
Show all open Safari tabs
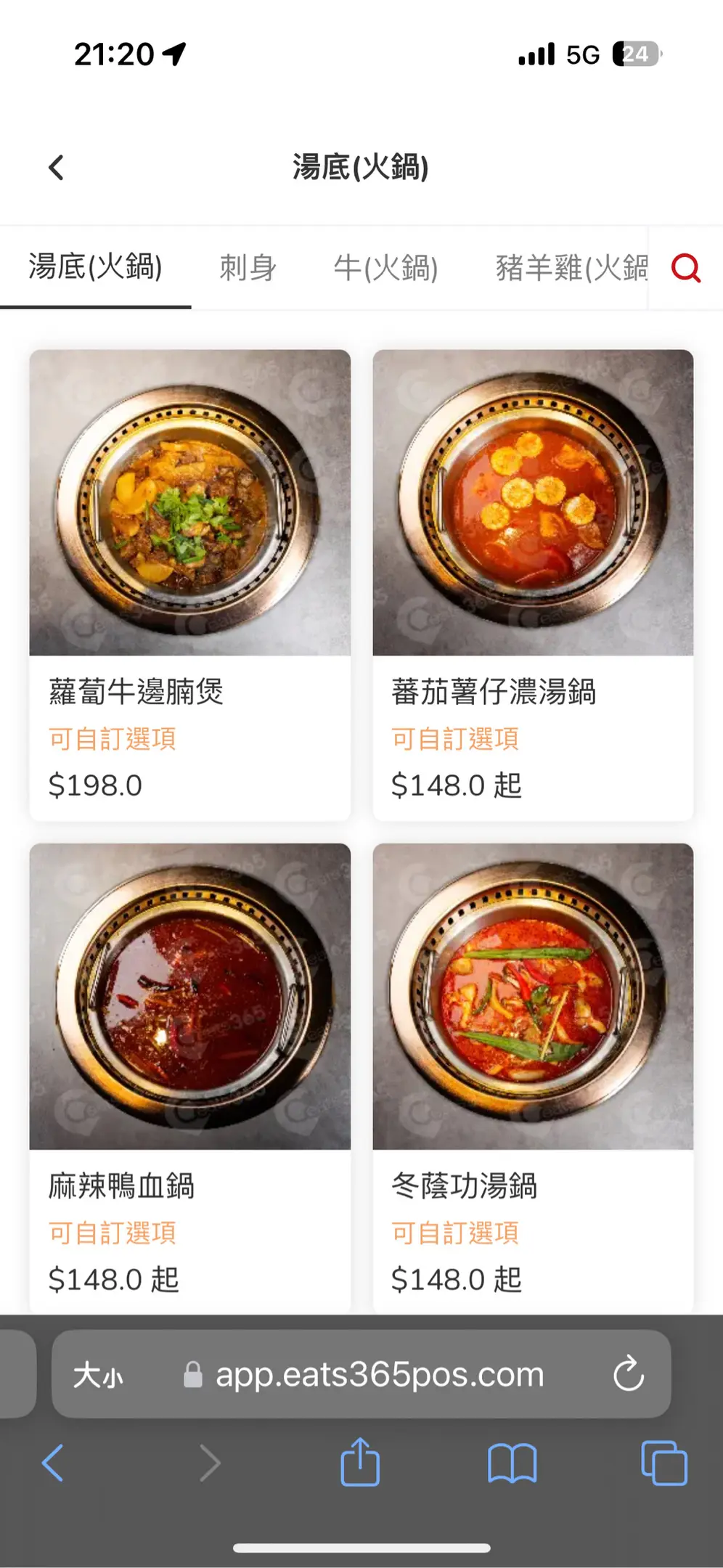click(663, 1463)
